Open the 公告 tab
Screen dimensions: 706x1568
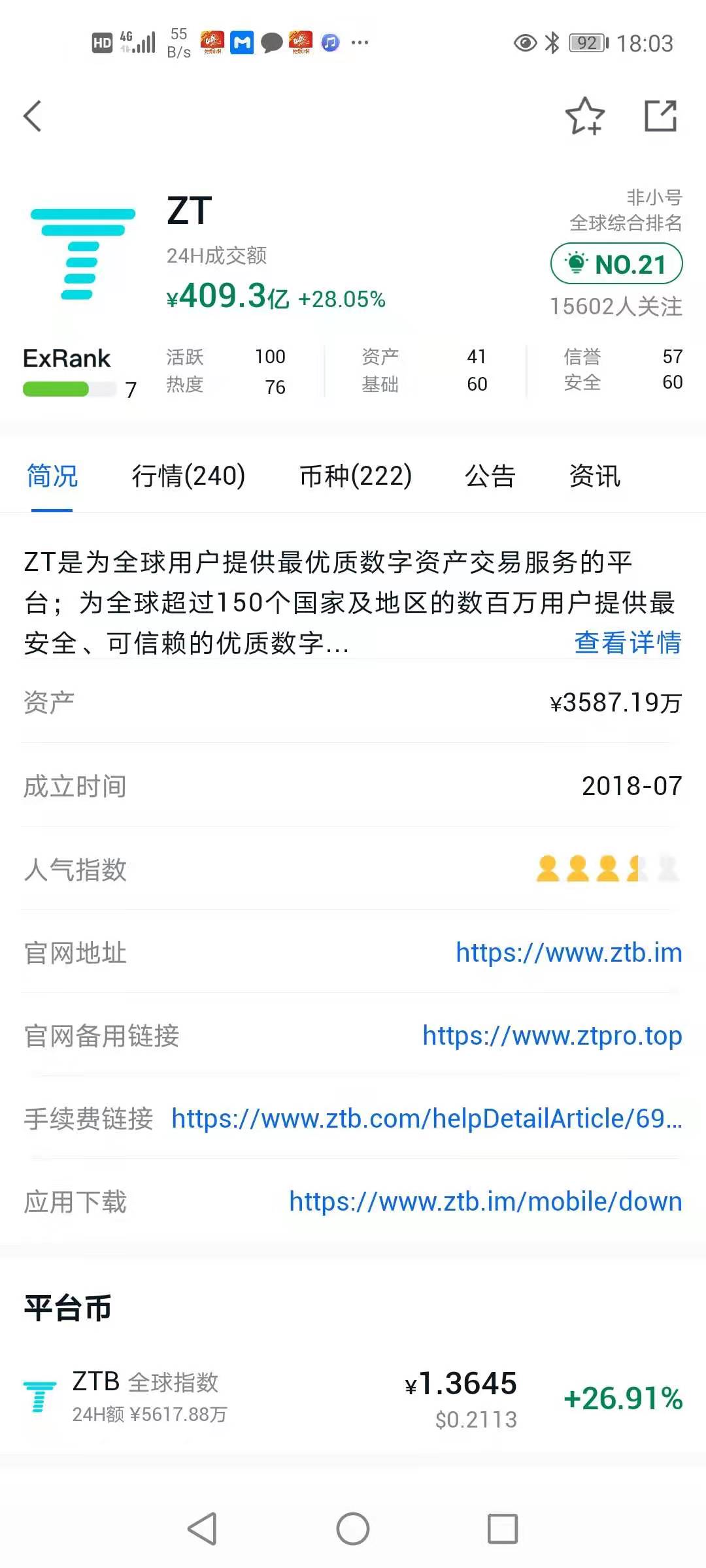pos(490,476)
